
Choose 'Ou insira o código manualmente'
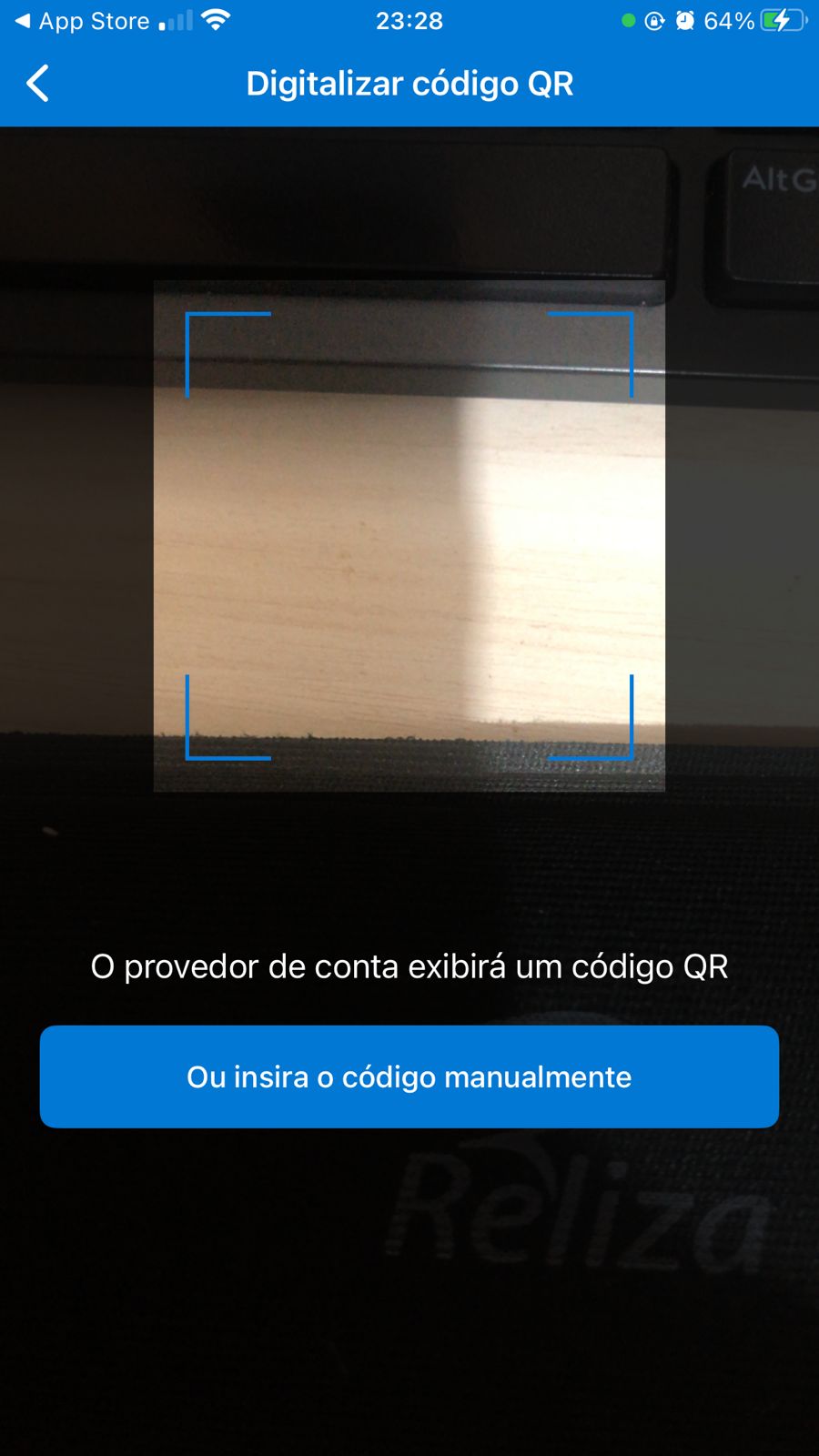(x=409, y=1077)
